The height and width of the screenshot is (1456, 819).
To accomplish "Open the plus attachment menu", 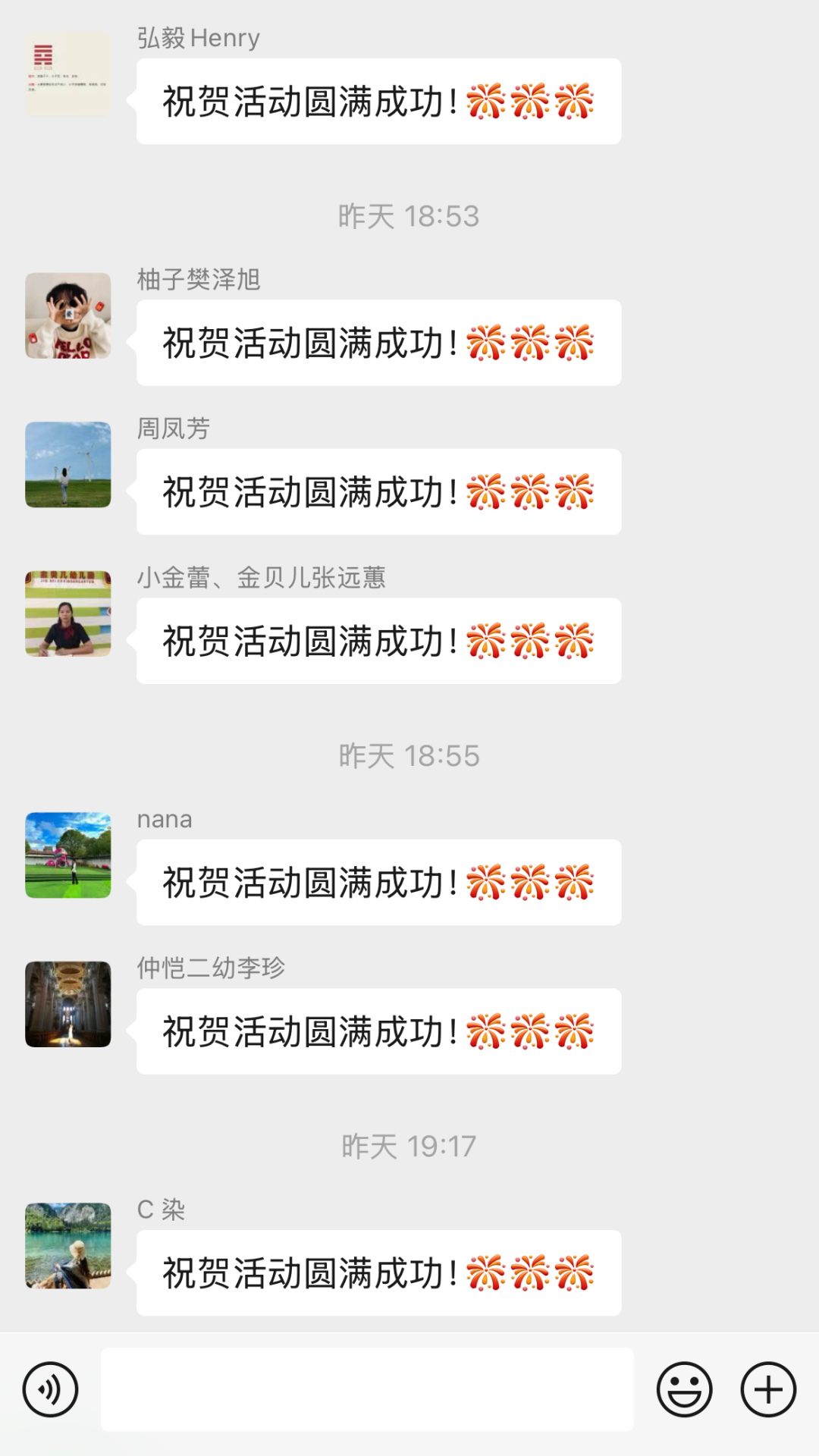I will pos(767,1389).
